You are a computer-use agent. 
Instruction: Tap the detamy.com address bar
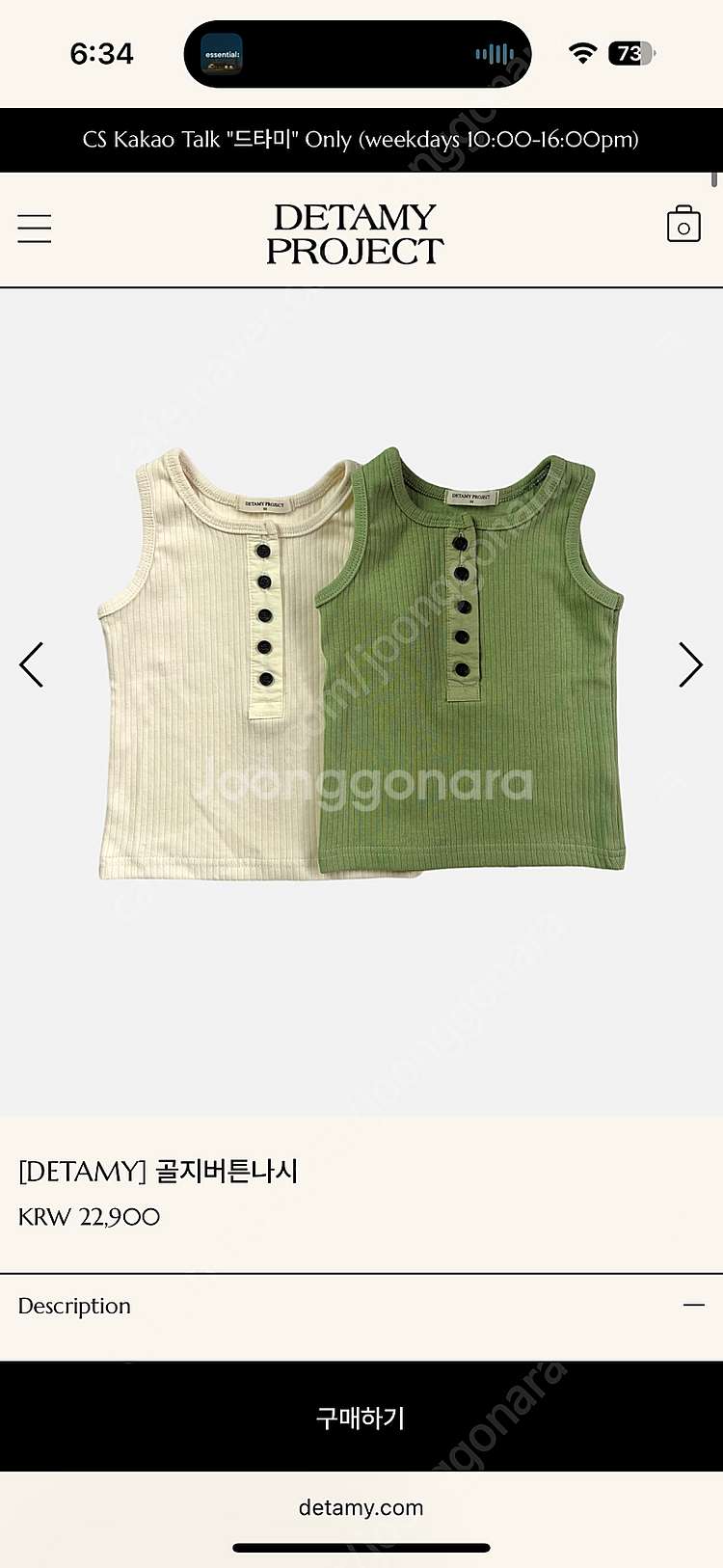point(361,1507)
